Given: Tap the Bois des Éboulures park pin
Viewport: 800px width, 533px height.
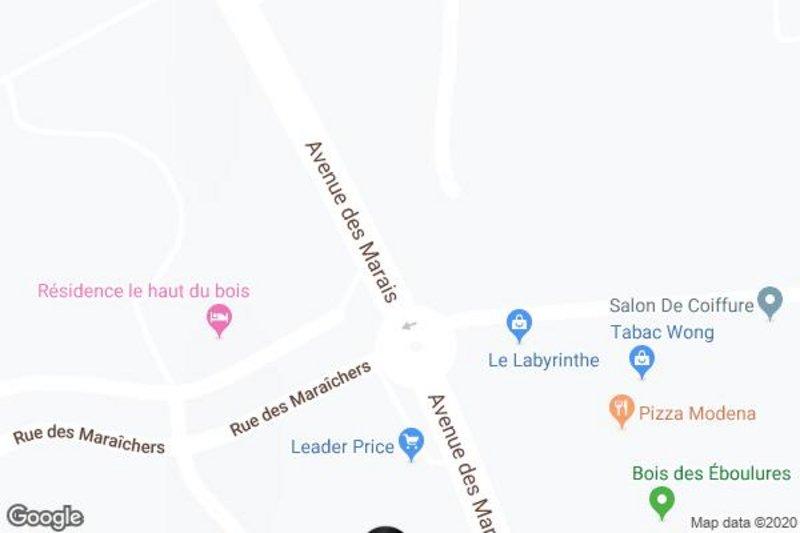Looking at the screenshot, I should [661, 499].
